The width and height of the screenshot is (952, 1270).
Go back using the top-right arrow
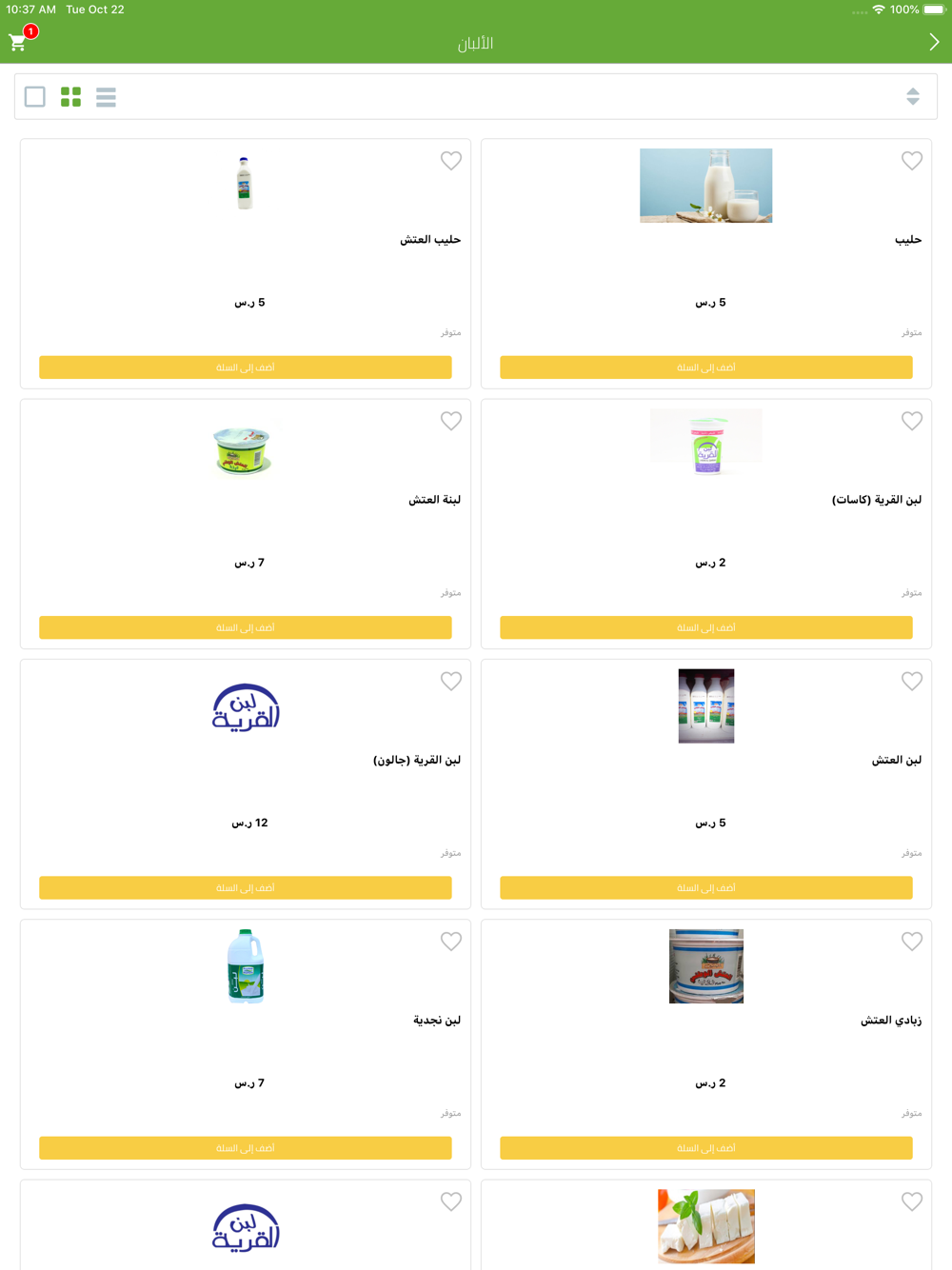[934, 42]
